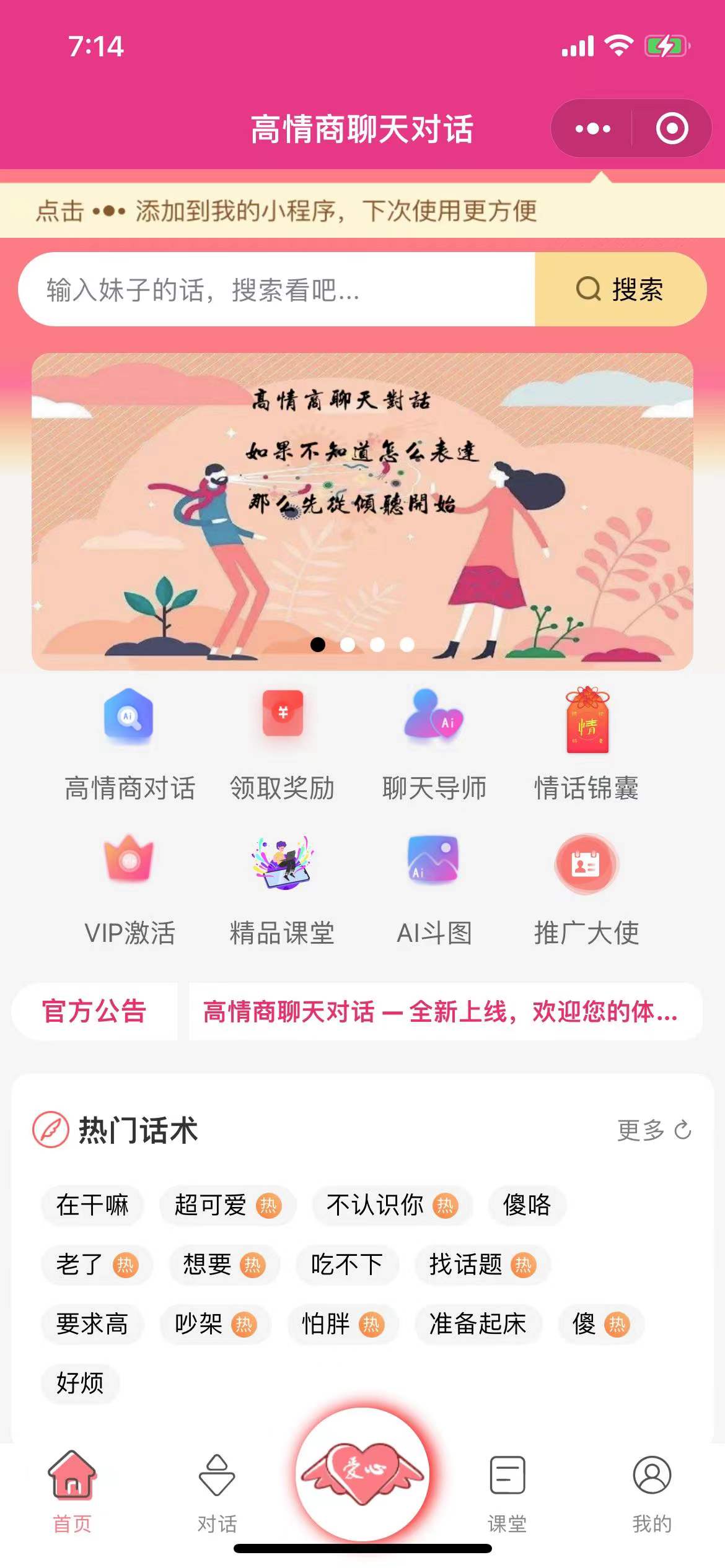Viewport: 725px width, 1568px height.
Task: Open the mini program more-options menu
Action: [592, 129]
